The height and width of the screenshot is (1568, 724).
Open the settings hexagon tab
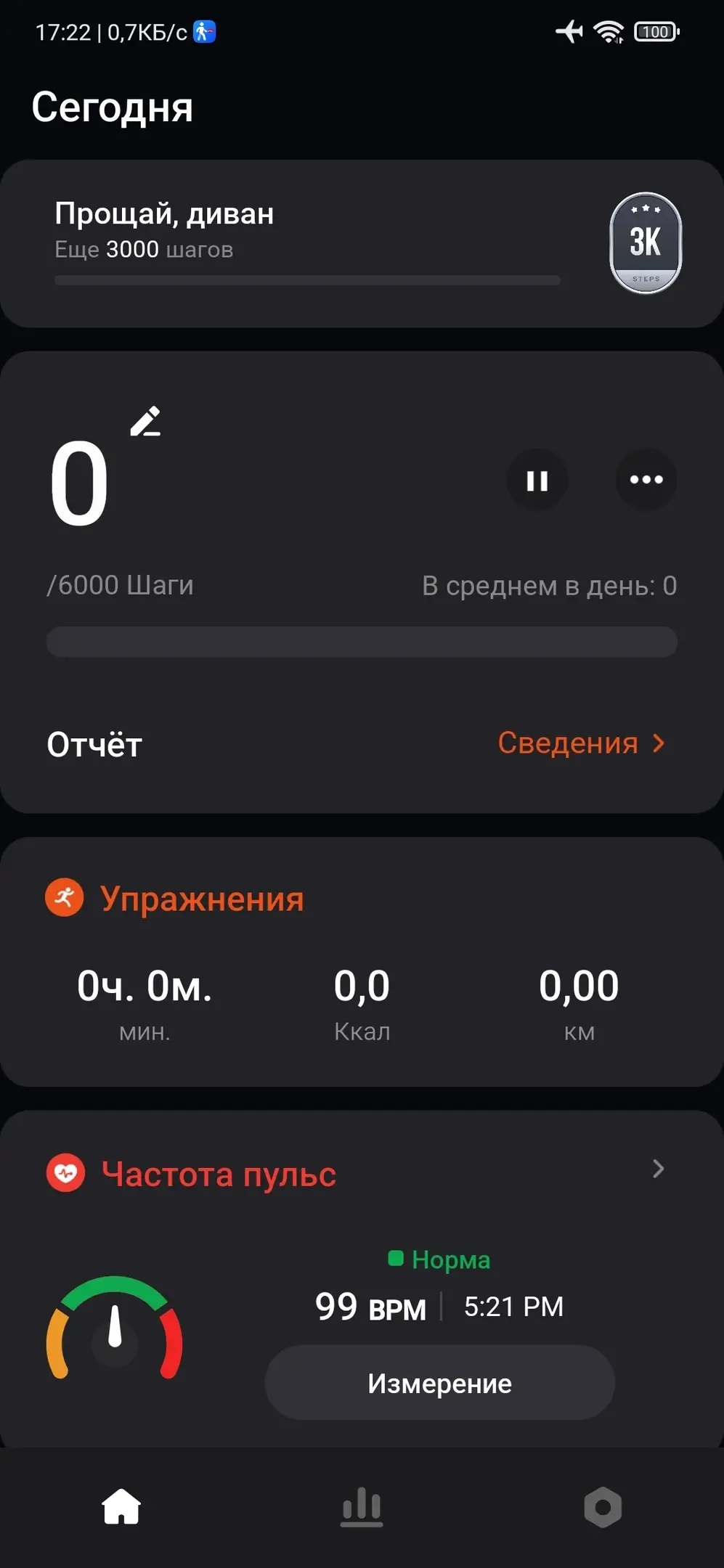(x=603, y=1507)
